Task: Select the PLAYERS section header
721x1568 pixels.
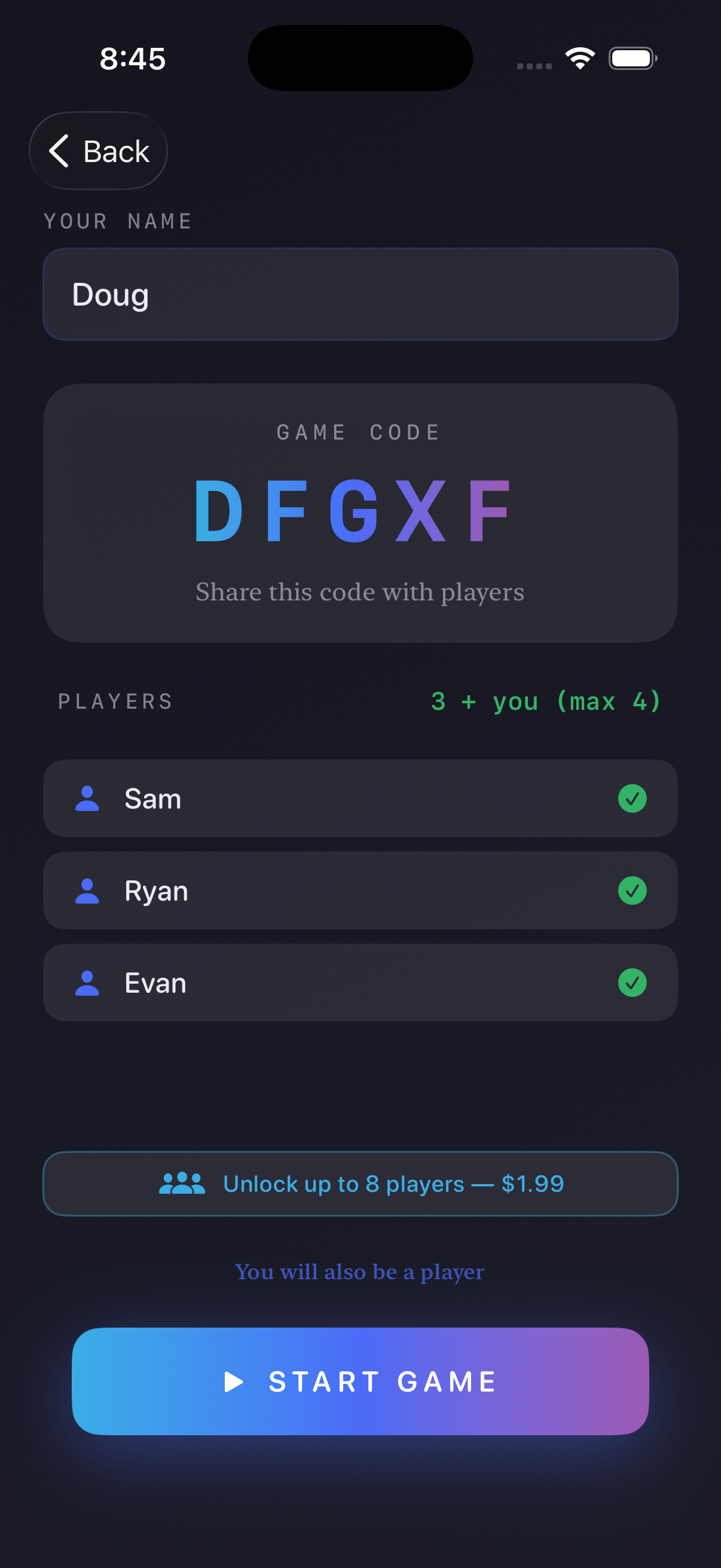Action: tap(114, 701)
